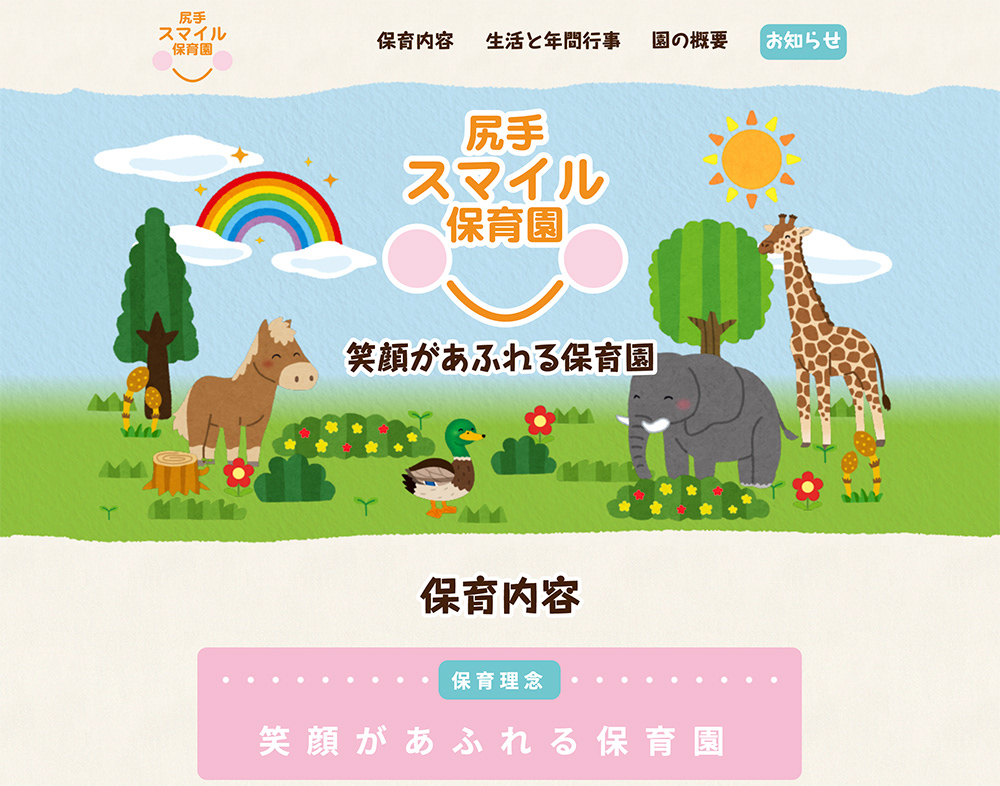Open the 園の概要 section
The height and width of the screenshot is (786, 1000).
click(x=689, y=41)
